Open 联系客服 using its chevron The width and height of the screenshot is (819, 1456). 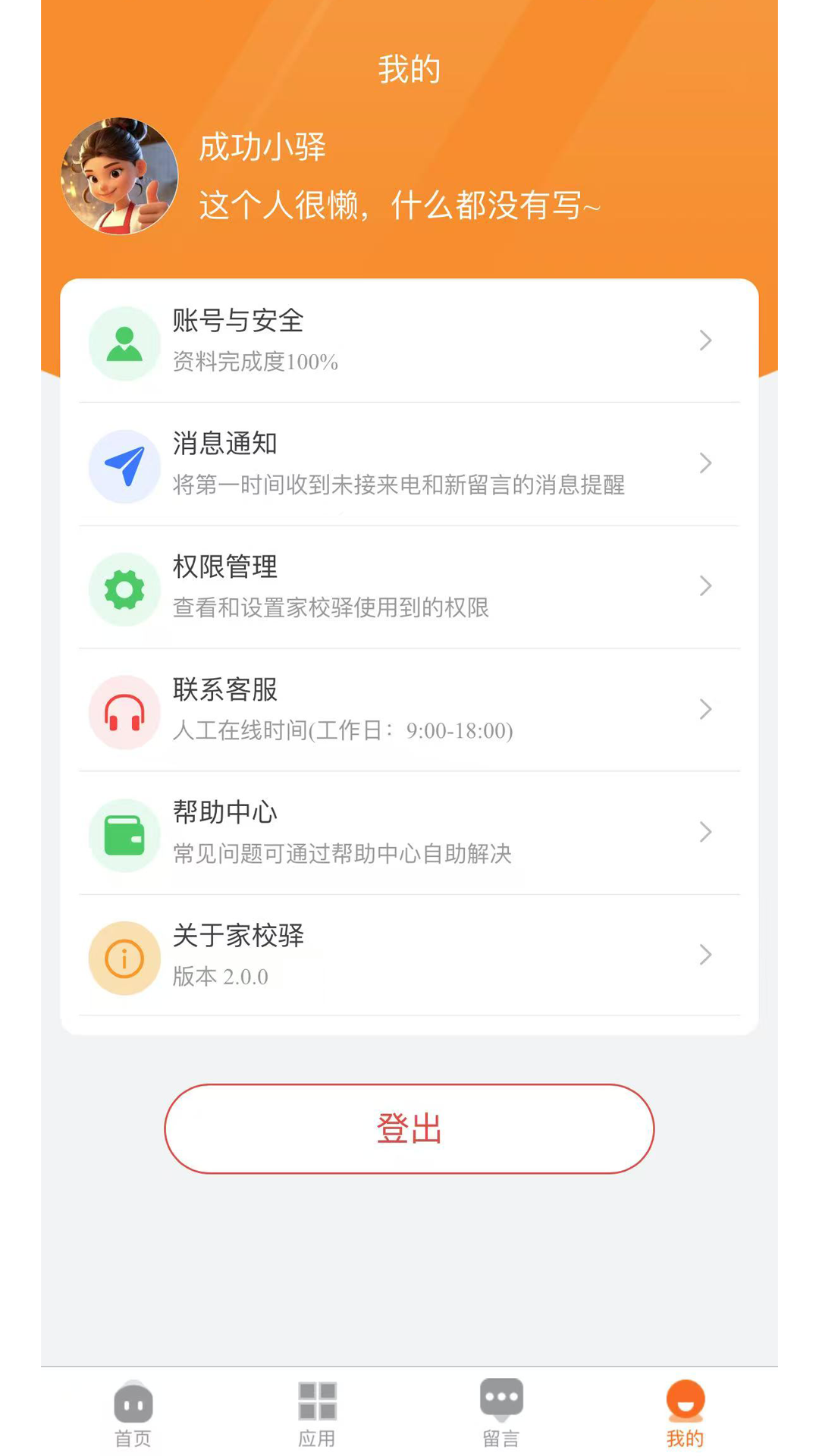click(x=705, y=710)
